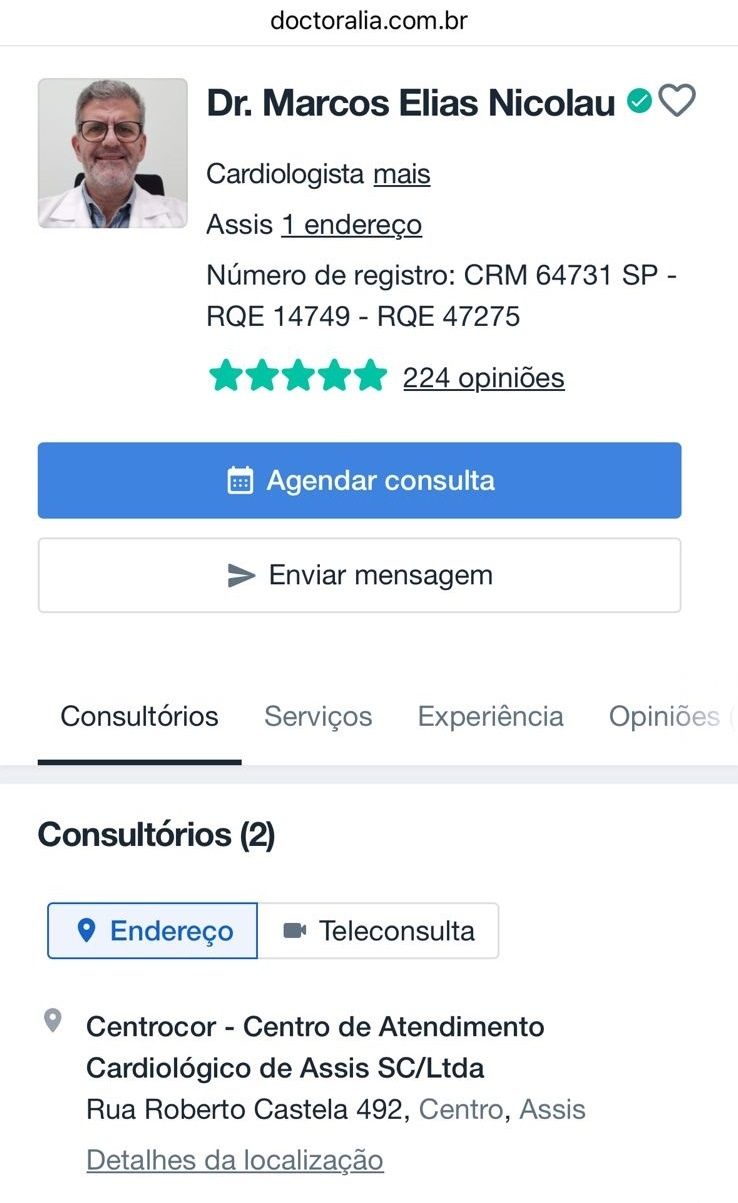This screenshot has height=1203, width=738.
Task: Switch to the Experiência tab
Action: pos(490,717)
